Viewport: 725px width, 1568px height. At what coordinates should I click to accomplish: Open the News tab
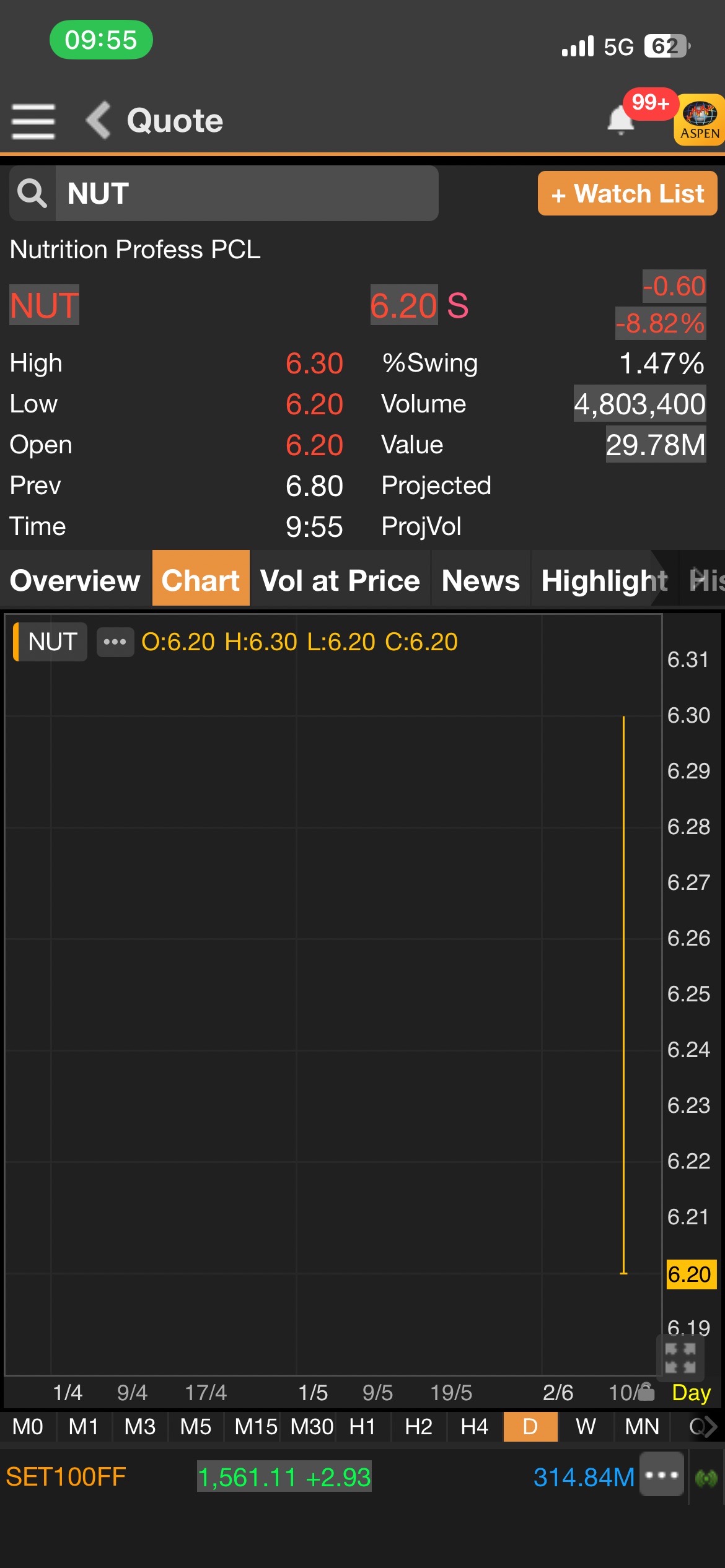pyautogui.click(x=480, y=580)
